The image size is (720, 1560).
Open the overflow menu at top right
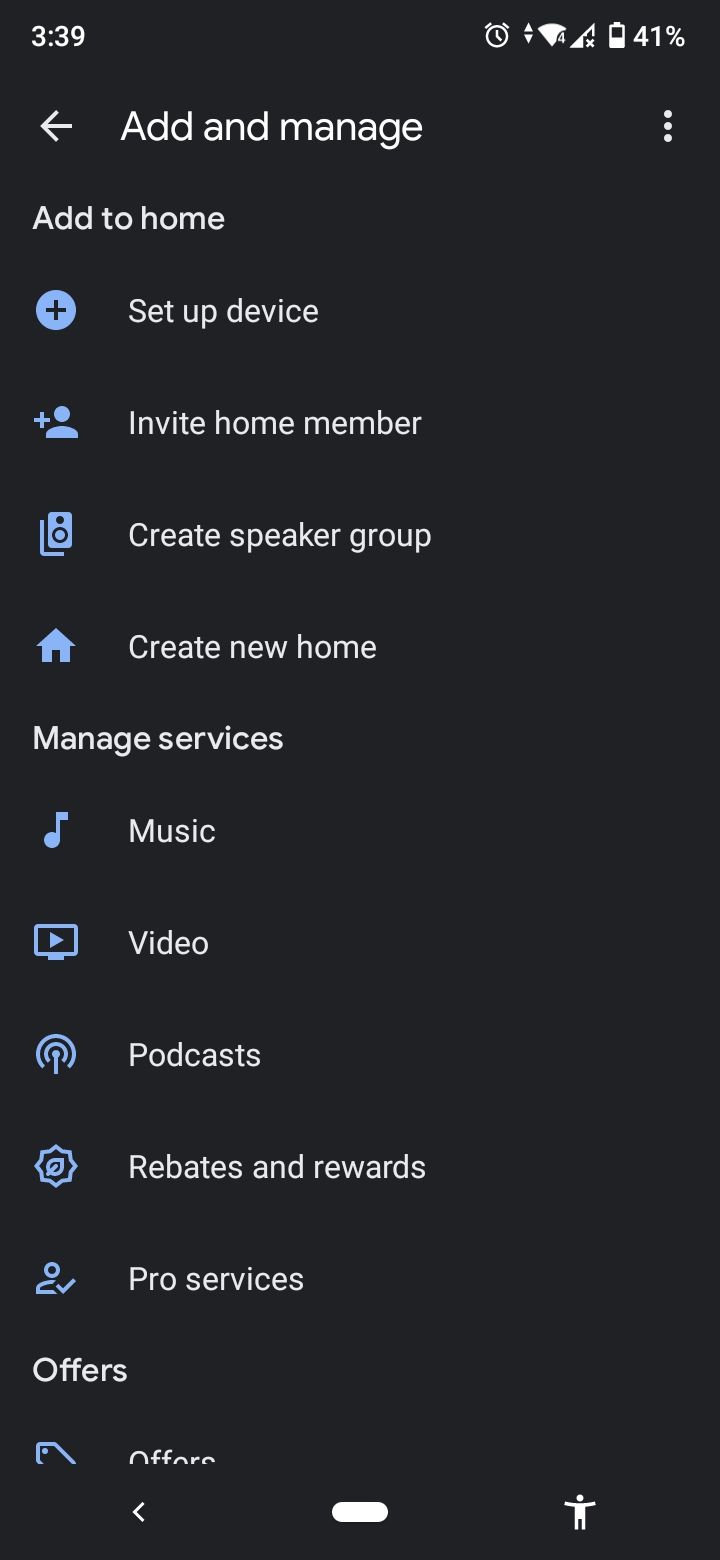click(x=667, y=126)
